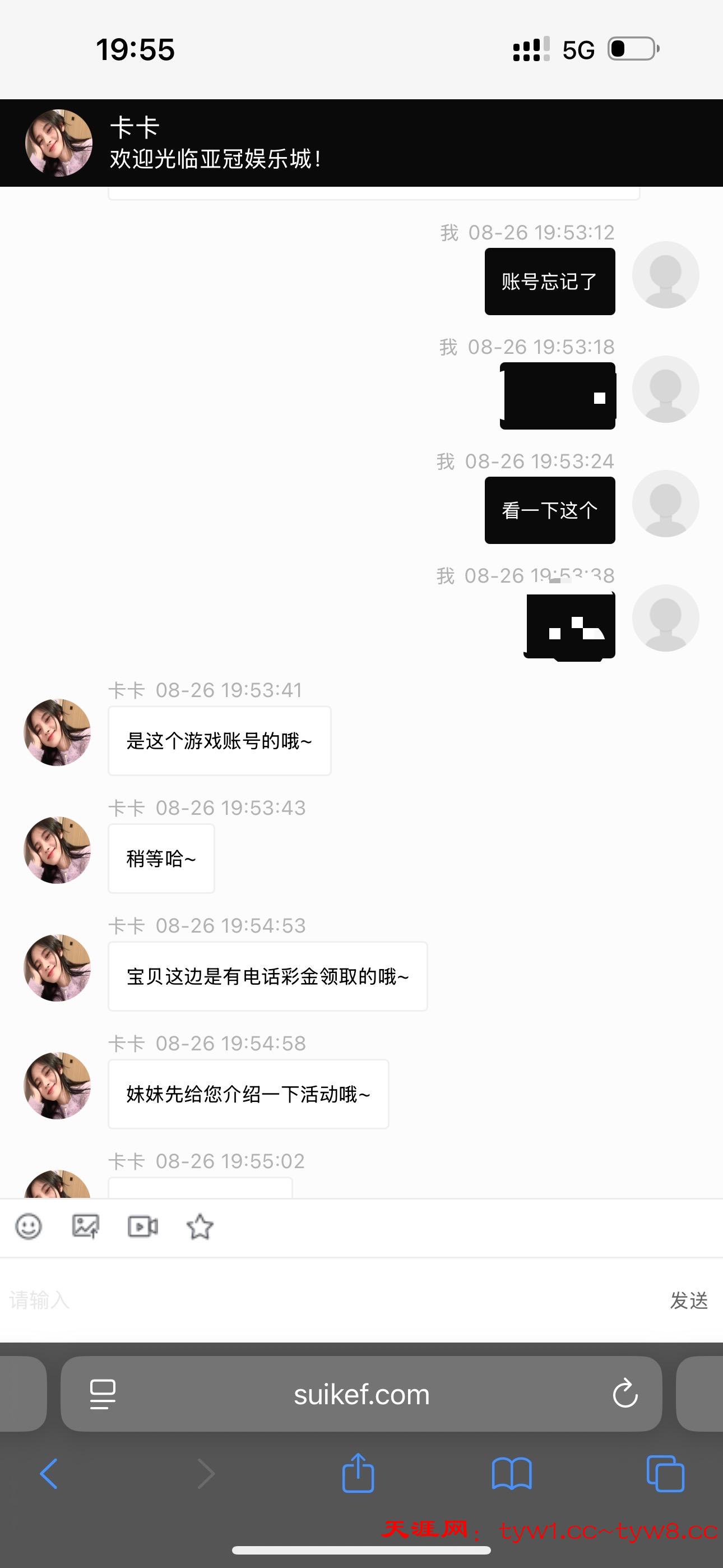Open the emoji picker

click(29, 1226)
